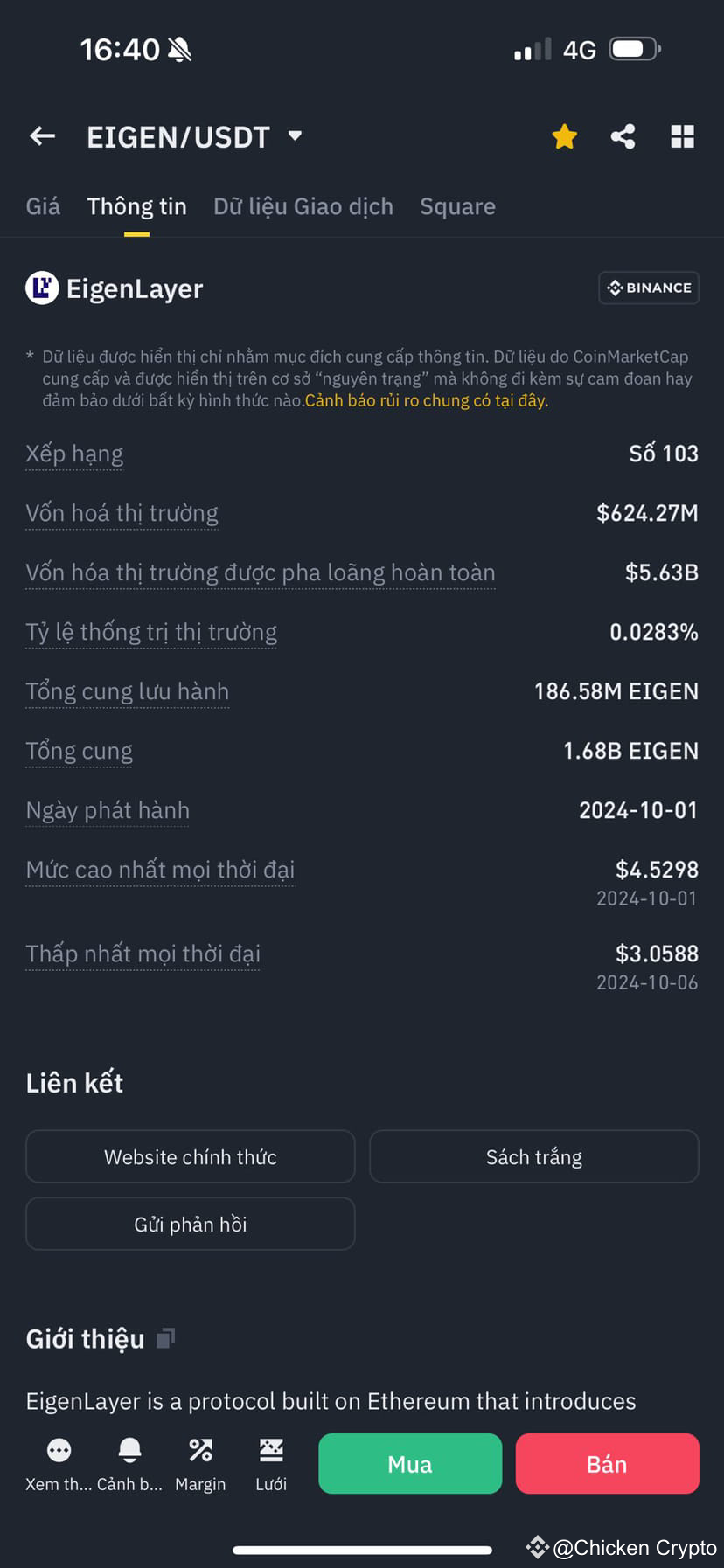Image resolution: width=724 pixels, height=1568 pixels.
Task: Expand the Xếp hạng term tooltip
Action: [74, 454]
